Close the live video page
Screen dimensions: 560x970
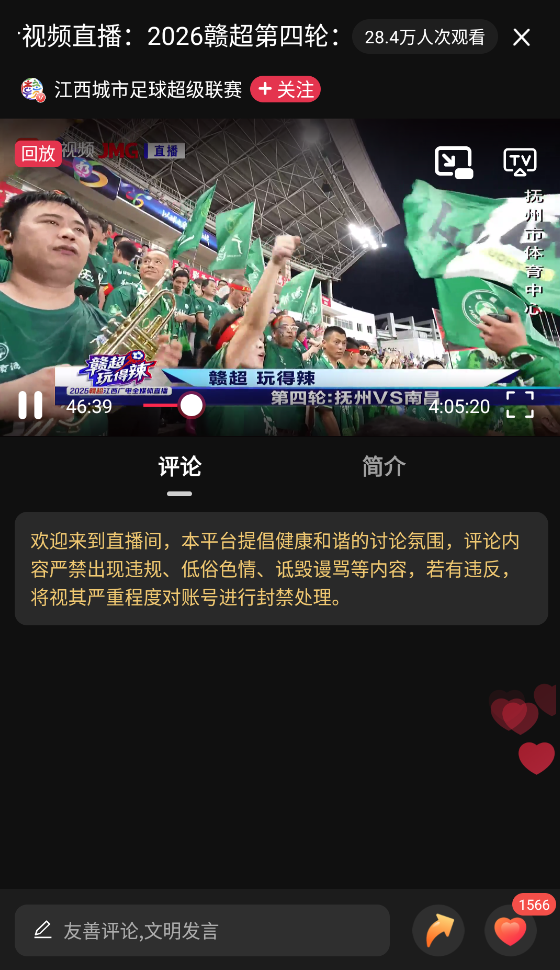522,38
